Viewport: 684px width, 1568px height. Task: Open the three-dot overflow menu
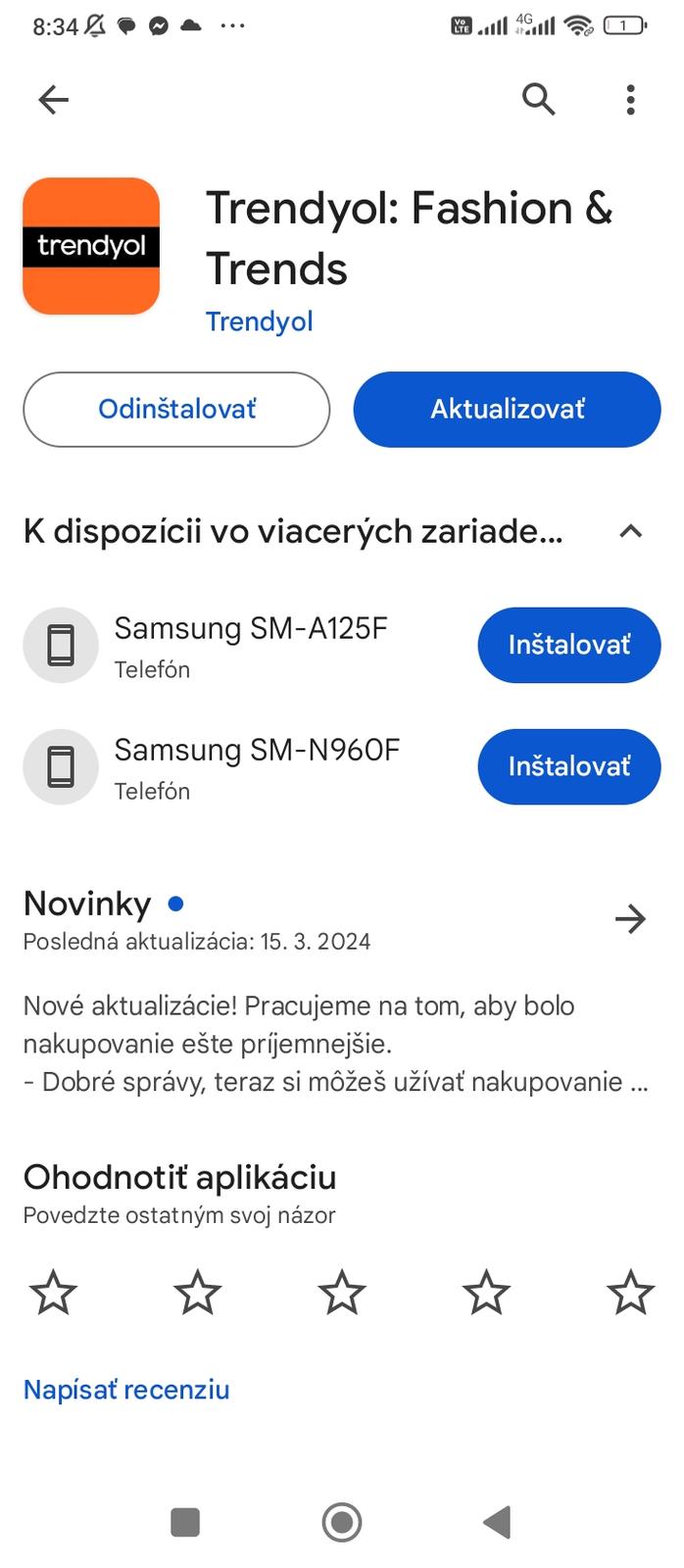630,99
